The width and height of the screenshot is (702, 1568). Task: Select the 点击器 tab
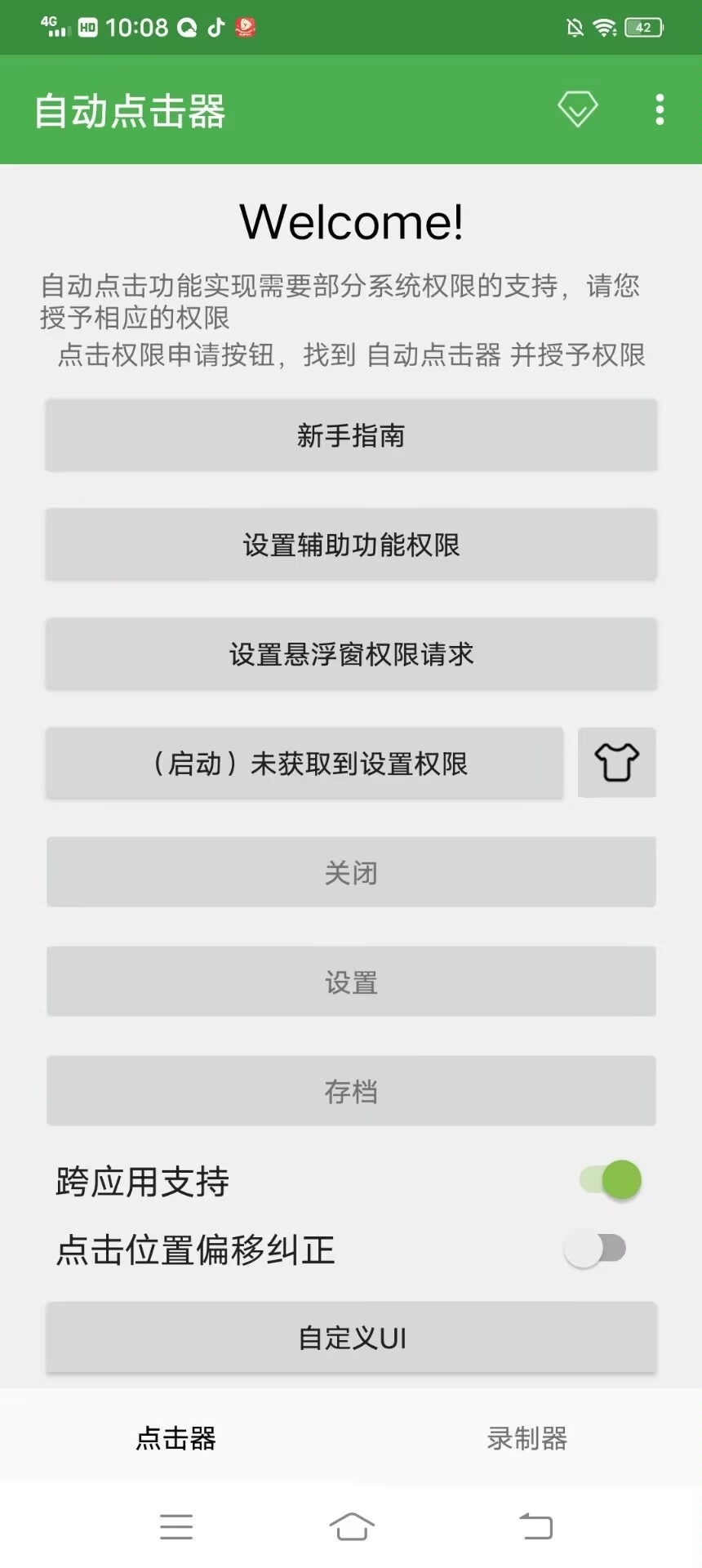(x=175, y=1438)
